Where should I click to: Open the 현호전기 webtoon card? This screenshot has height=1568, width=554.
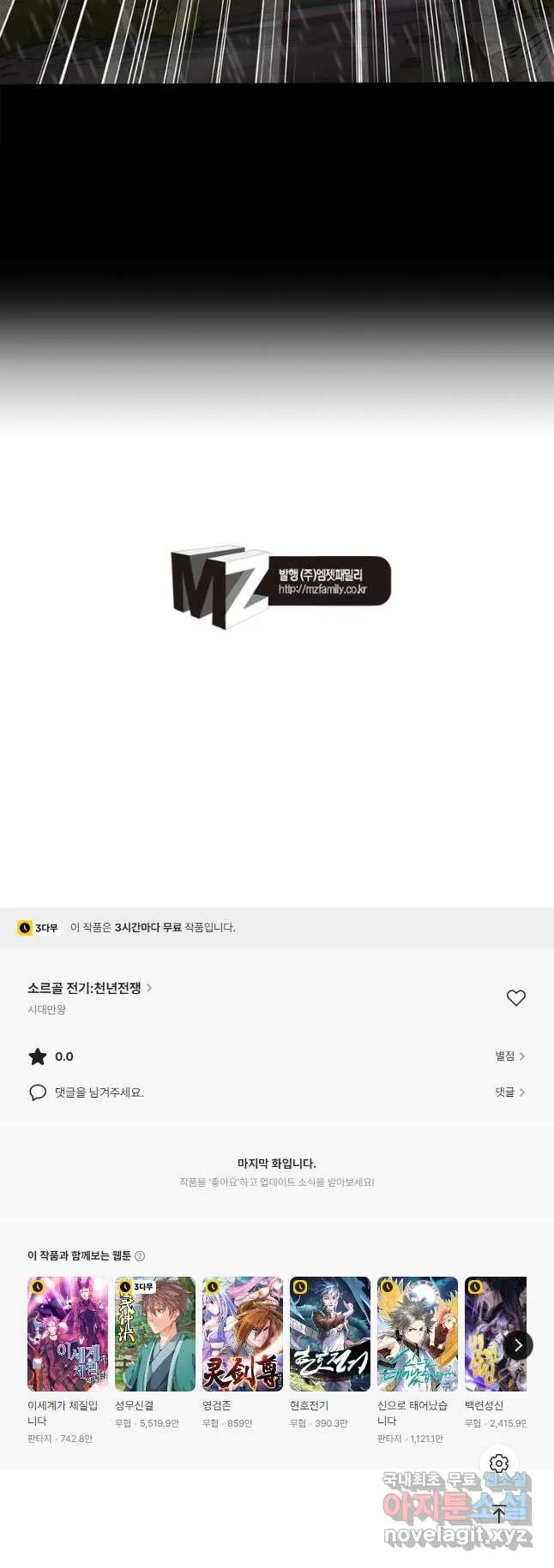(330, 1334)
